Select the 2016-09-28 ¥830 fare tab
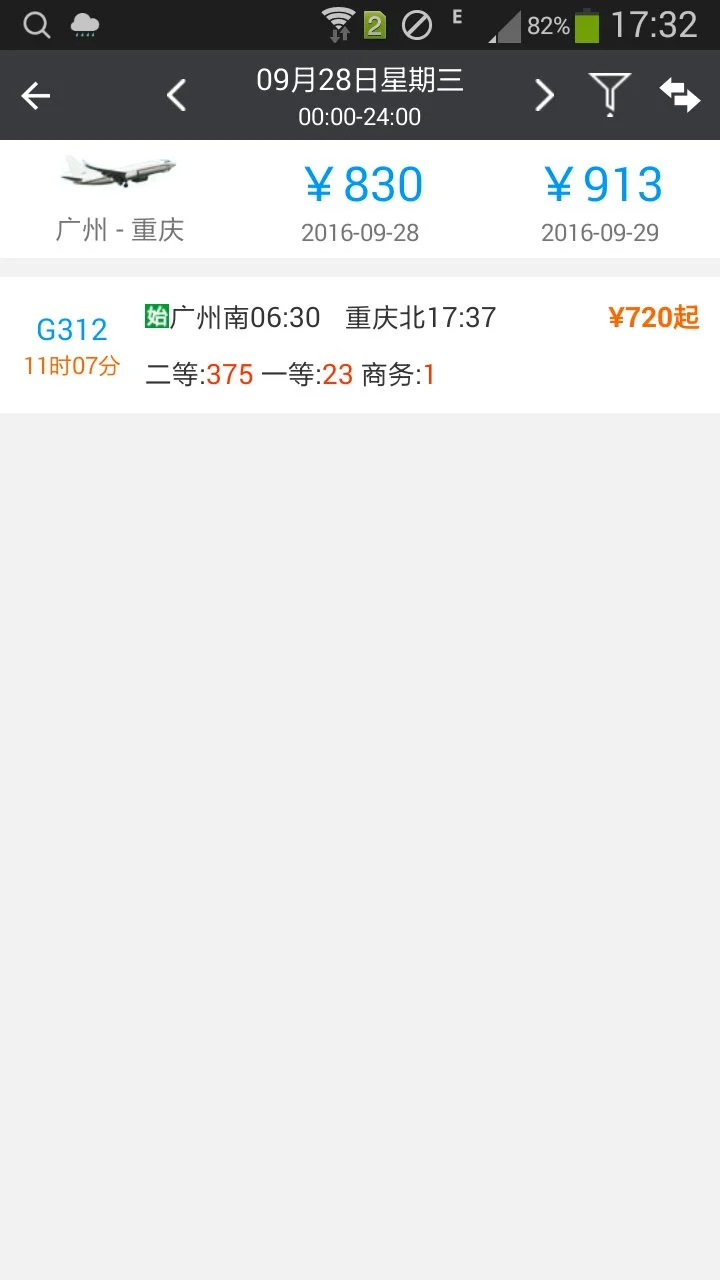 pos(362,197)
